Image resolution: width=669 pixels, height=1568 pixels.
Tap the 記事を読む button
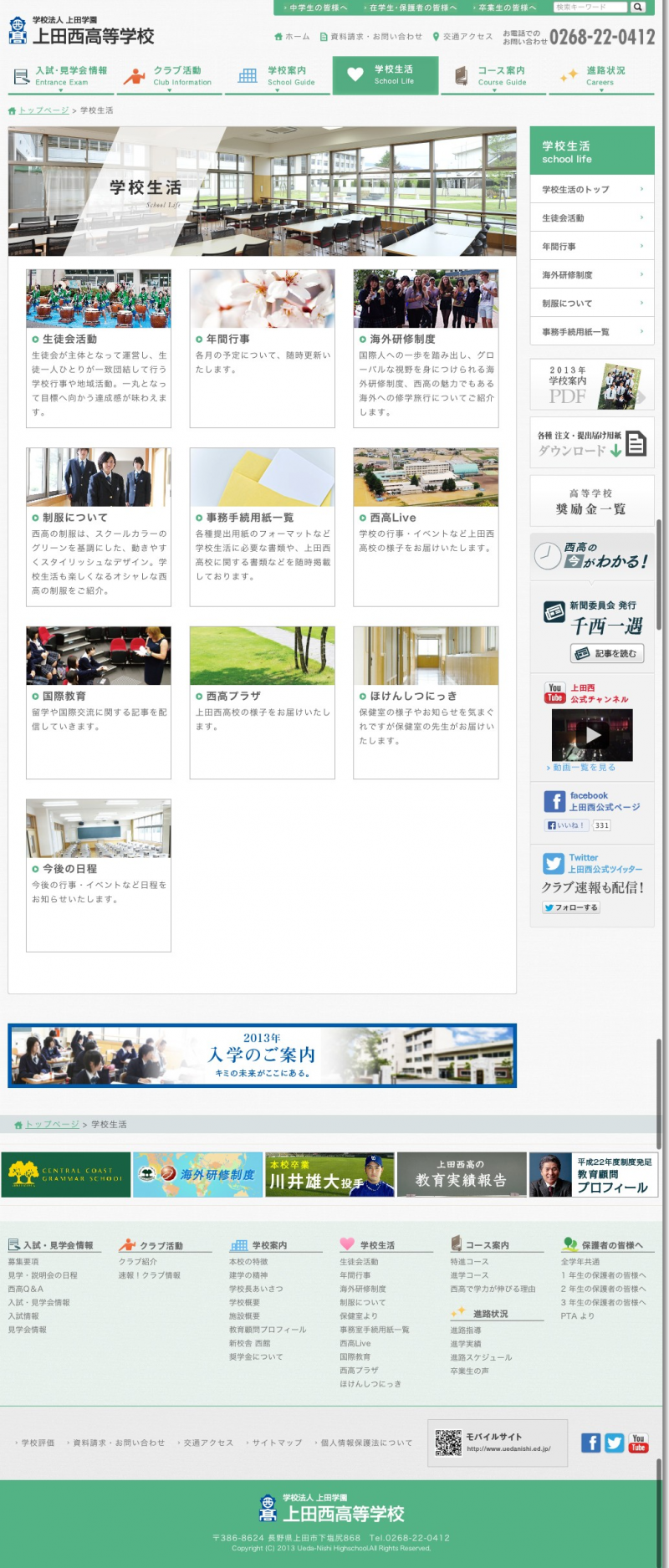coord(607,653)
